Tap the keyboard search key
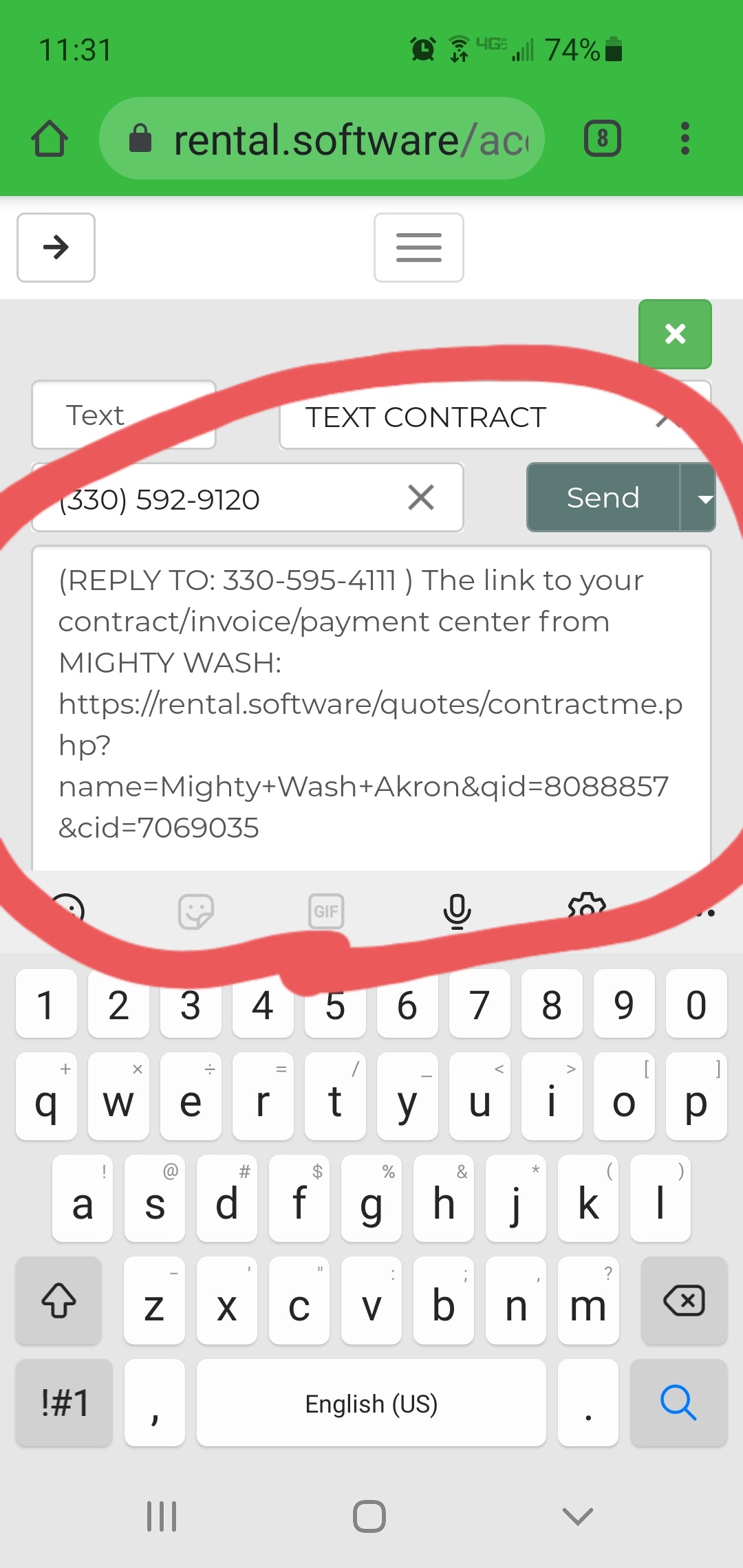Screen dimensions: 743x1568 (x=678, y=1403)
